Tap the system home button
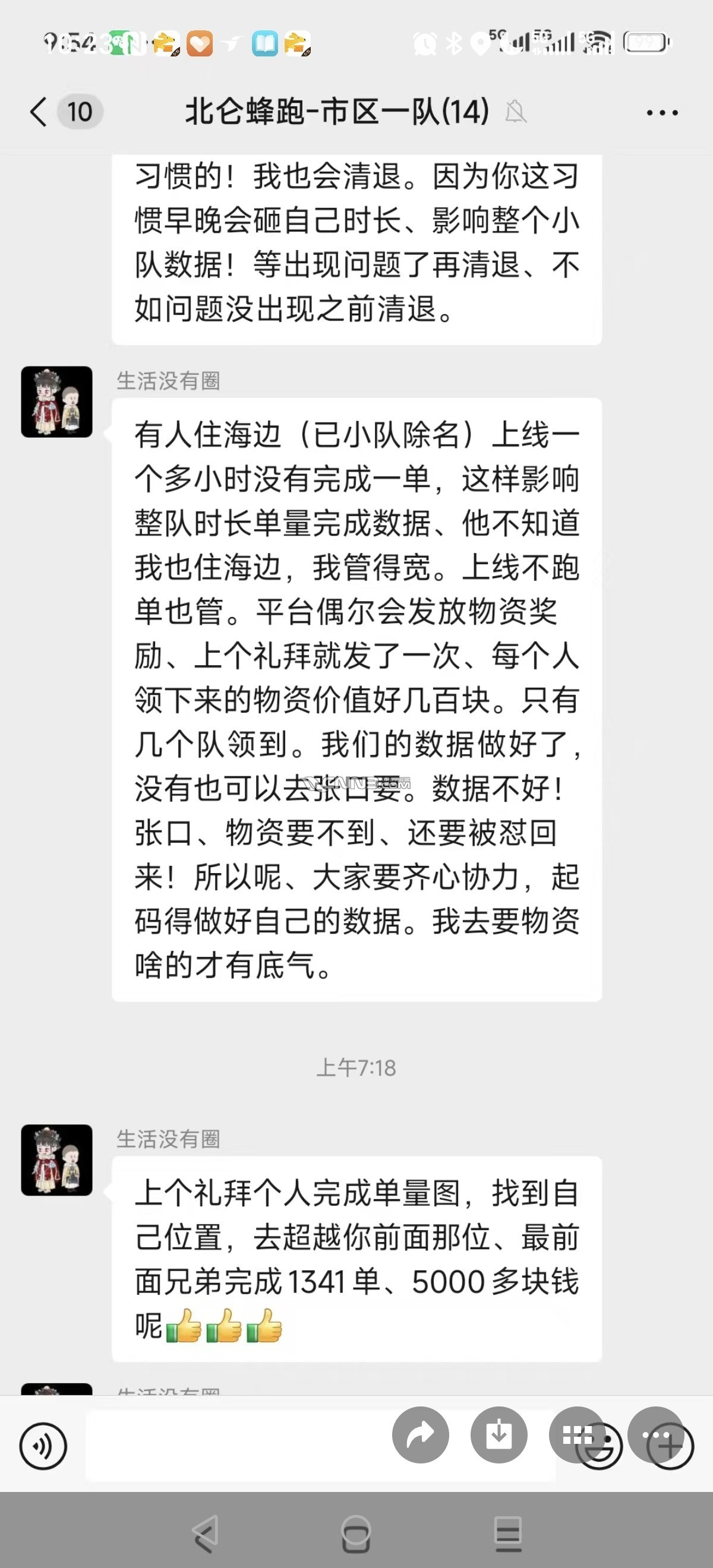The height and width of the screenshot is (1568, 713). point(356,1534)
